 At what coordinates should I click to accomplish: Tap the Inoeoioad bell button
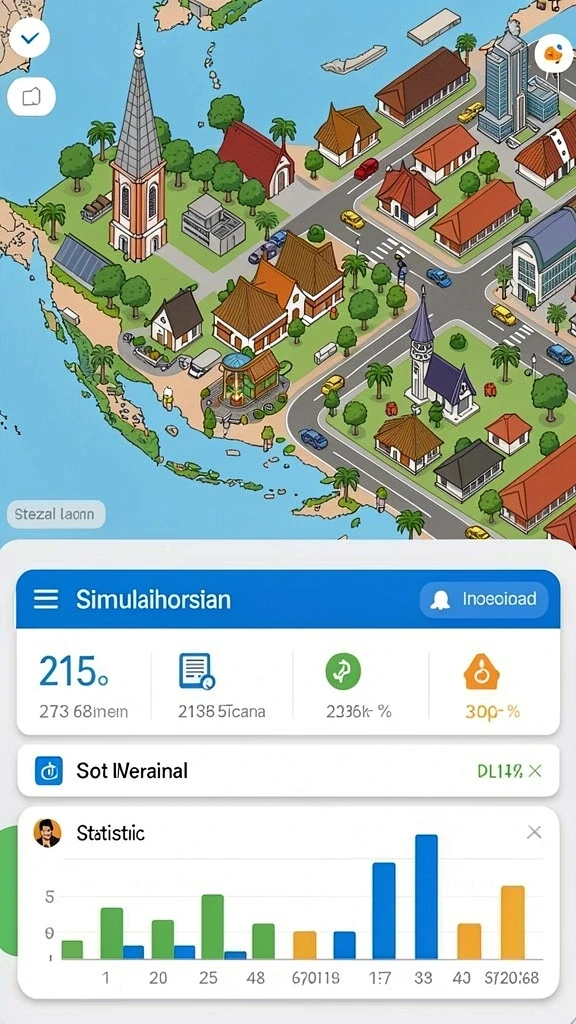coord(484,600)
